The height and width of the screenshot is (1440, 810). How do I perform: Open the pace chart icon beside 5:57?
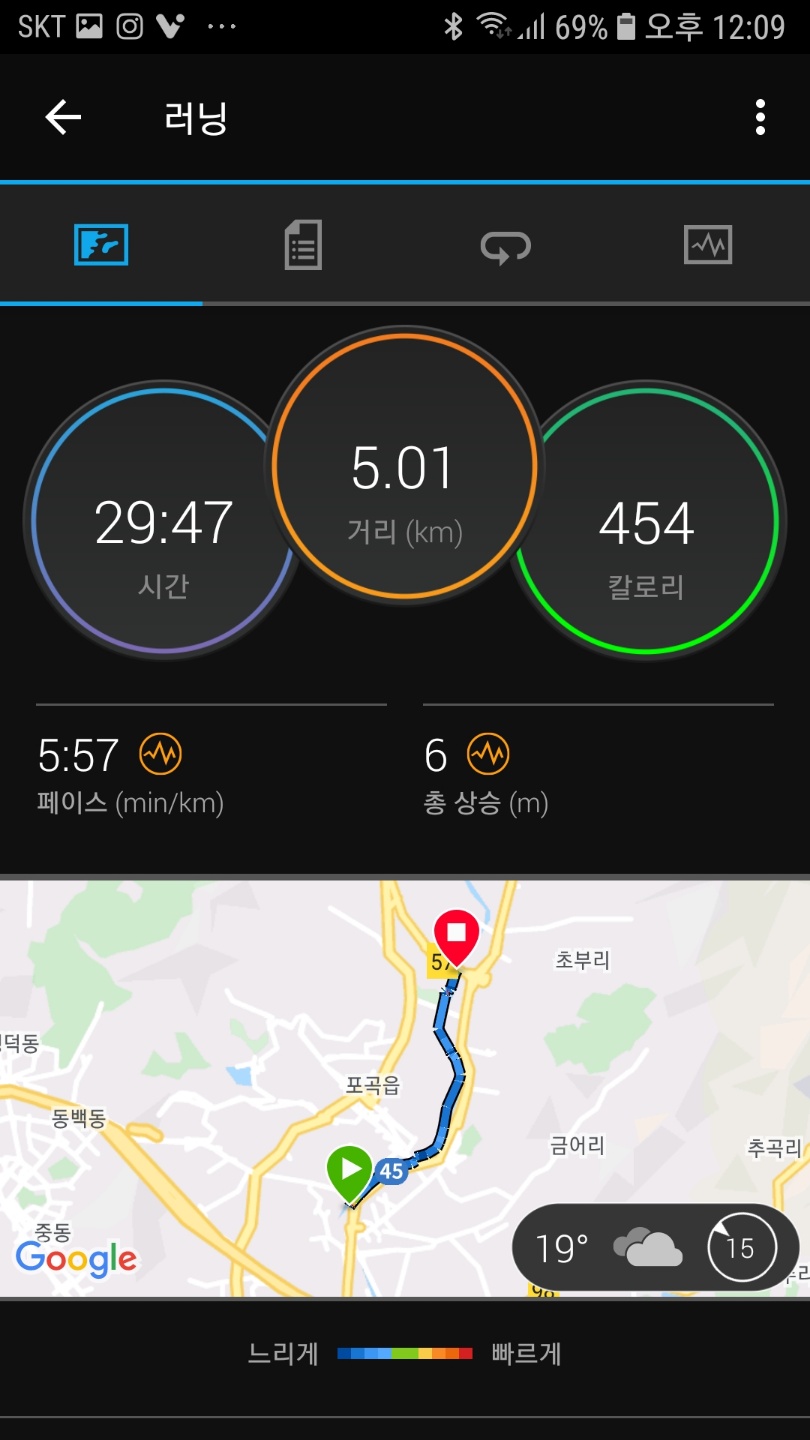160,754
